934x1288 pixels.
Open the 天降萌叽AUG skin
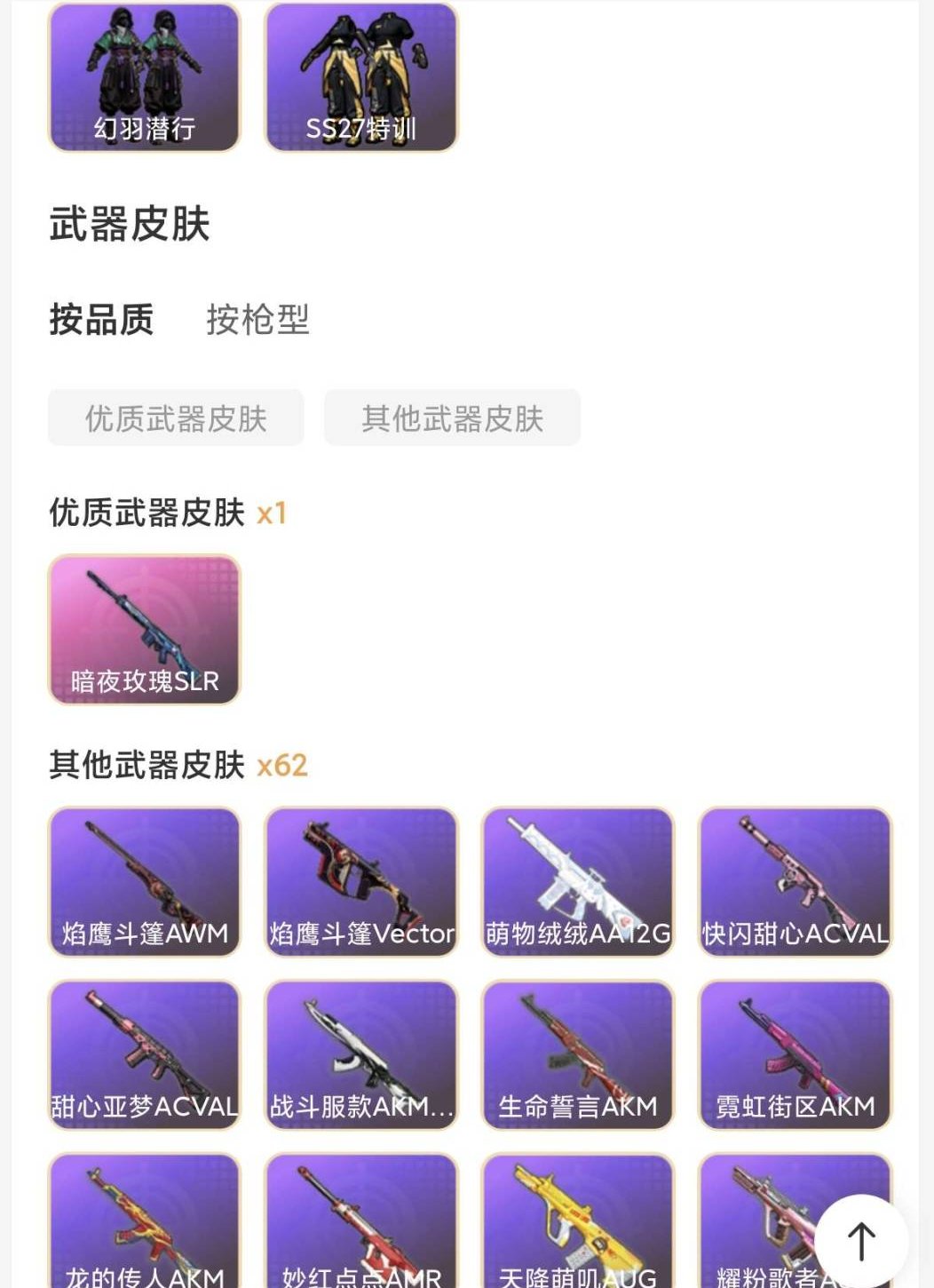(x=577, y=1226)
